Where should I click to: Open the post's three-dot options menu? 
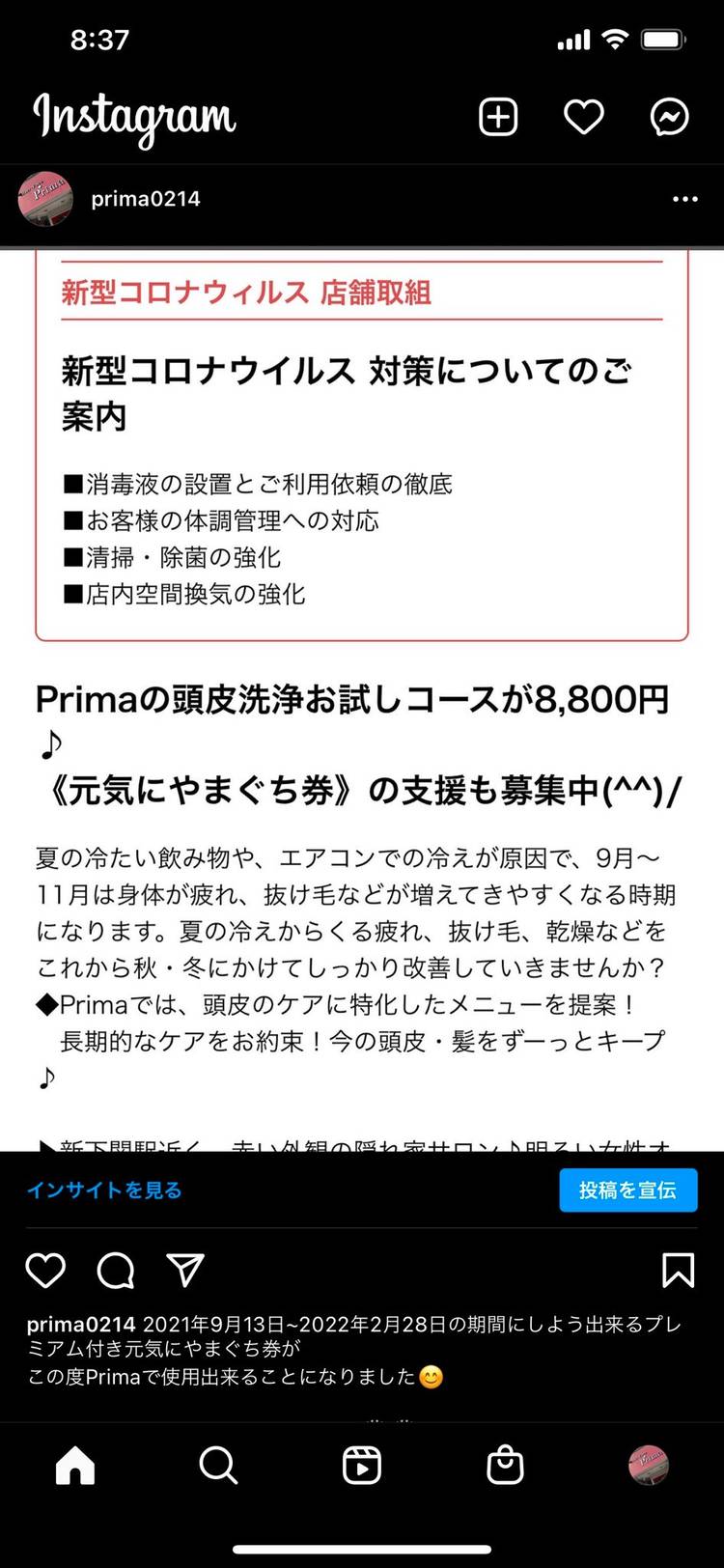(x=684, y=199)
